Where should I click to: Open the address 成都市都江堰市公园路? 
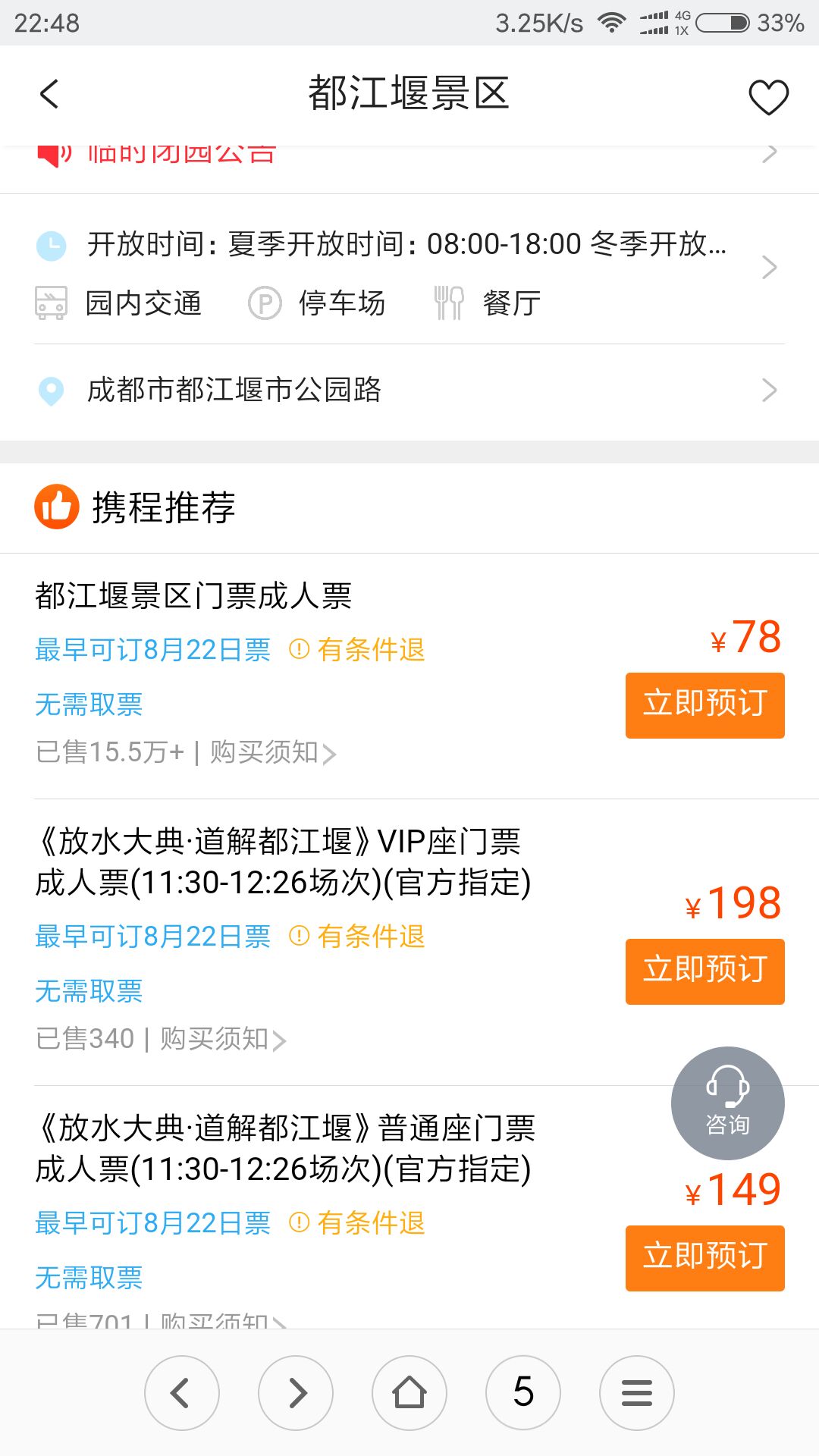click(x=409, y=390)
